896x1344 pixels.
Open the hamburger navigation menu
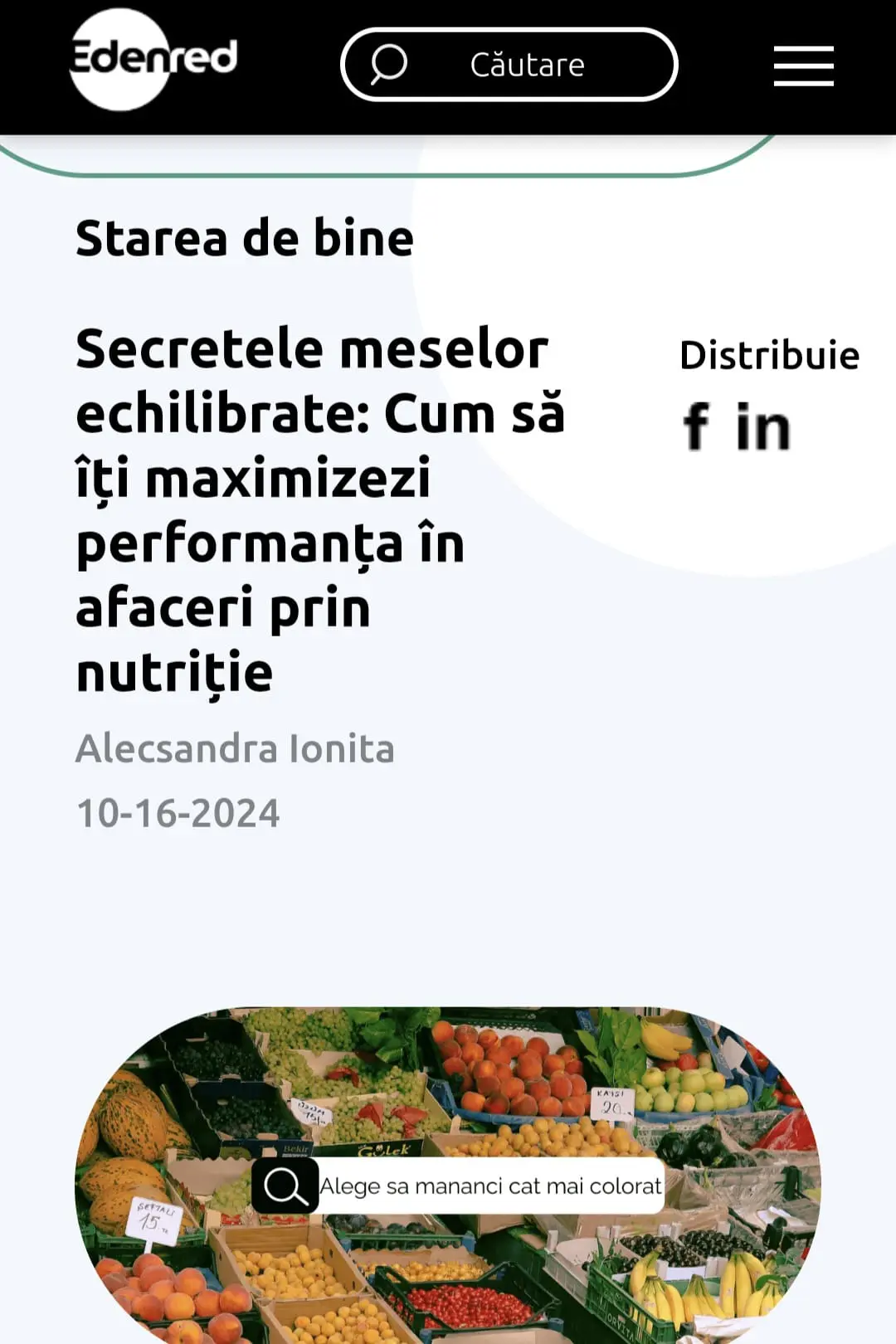coord(803,66)
